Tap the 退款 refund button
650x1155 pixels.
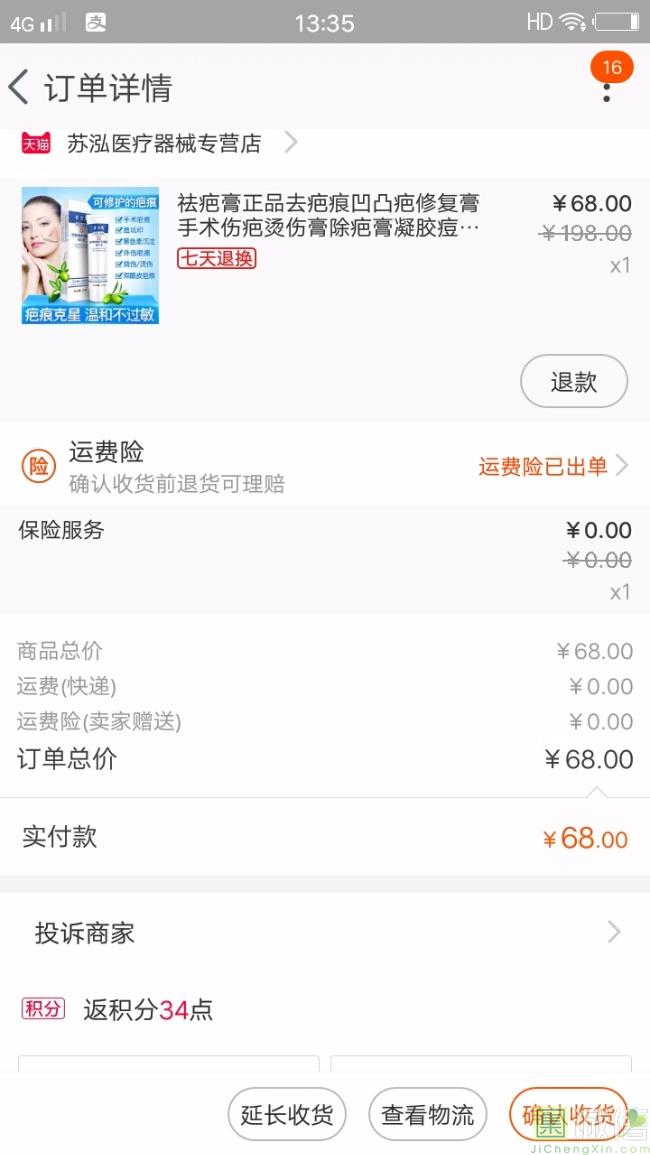click(x=574, y=381)
